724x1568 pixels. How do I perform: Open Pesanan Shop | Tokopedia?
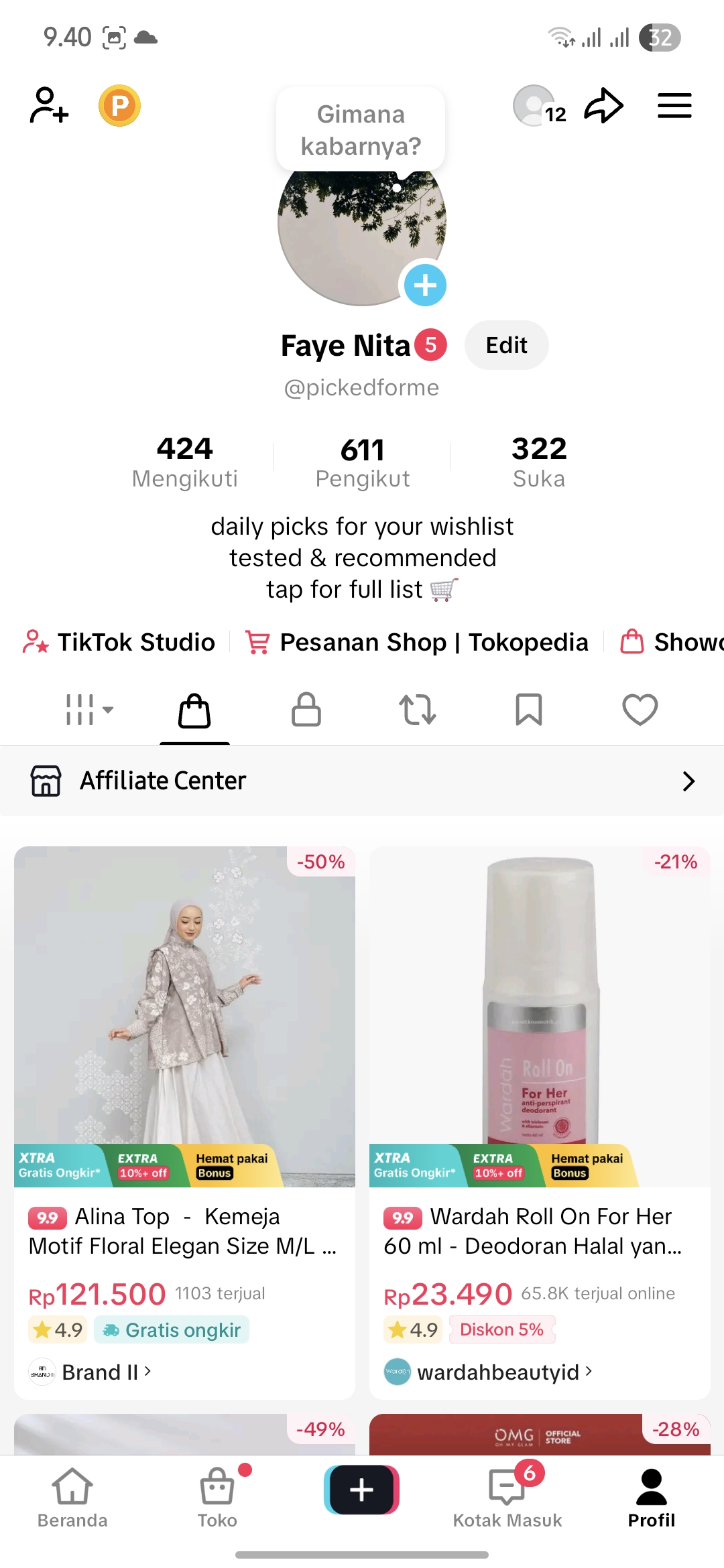tap(416, 642)
